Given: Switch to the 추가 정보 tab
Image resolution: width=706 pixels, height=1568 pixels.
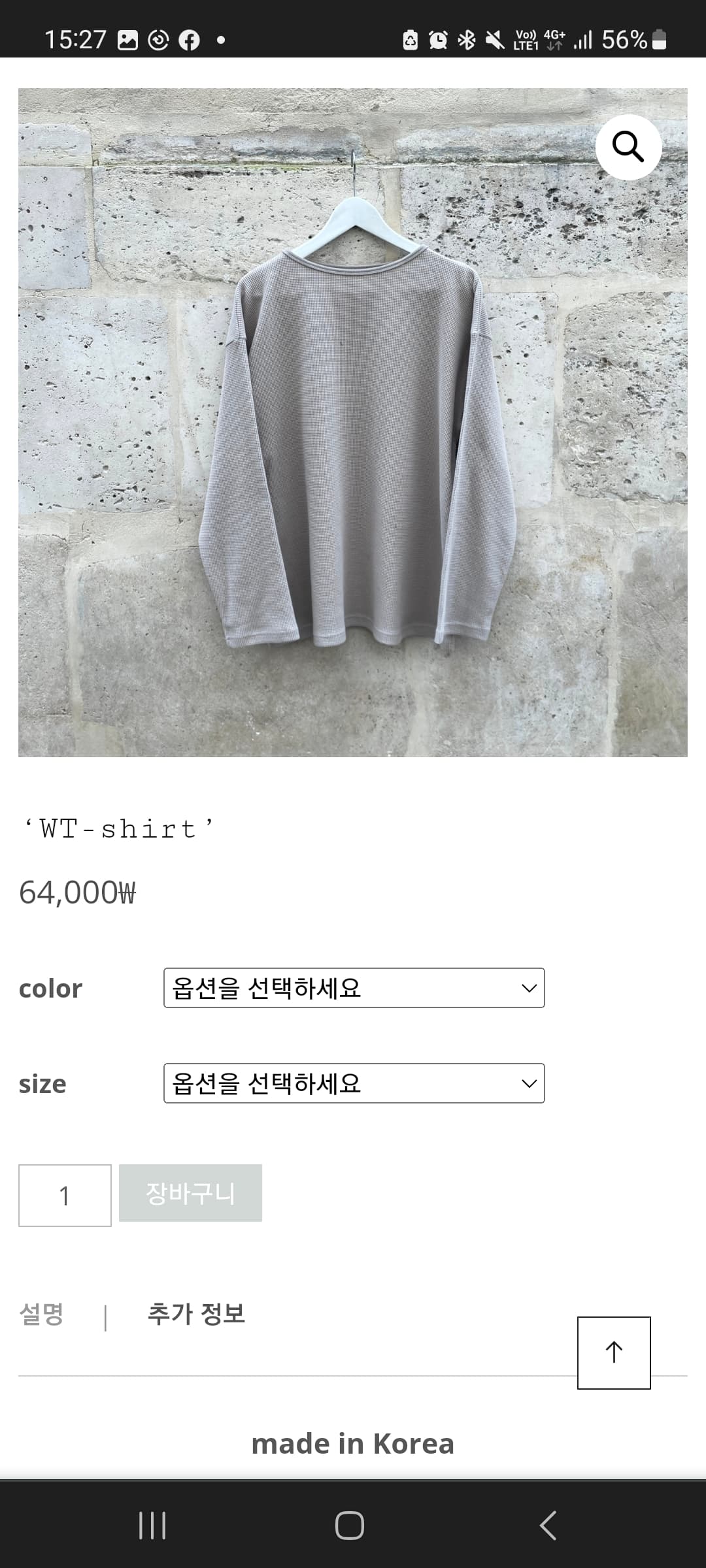Looking at the screenshot, I should (196, 1313).
